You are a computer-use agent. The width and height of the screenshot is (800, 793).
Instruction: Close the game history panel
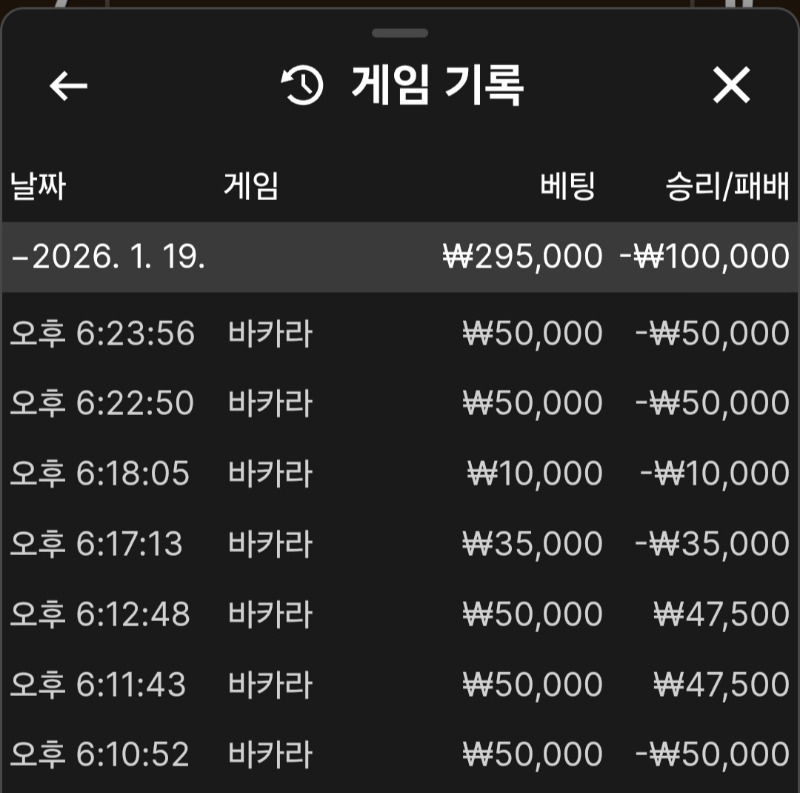[731, 87]
